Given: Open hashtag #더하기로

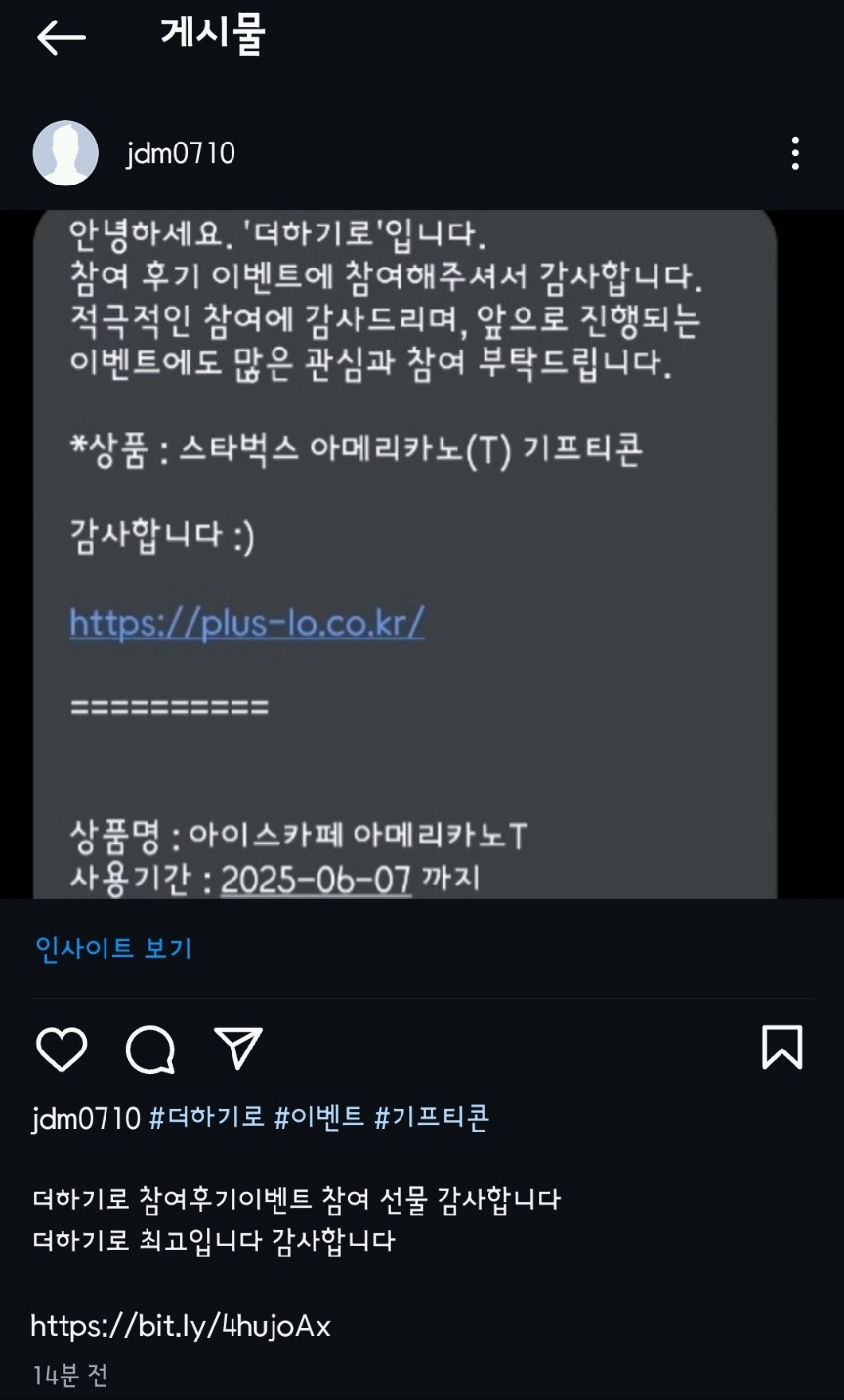Looking at the screenshot, I should [206, 1118].
